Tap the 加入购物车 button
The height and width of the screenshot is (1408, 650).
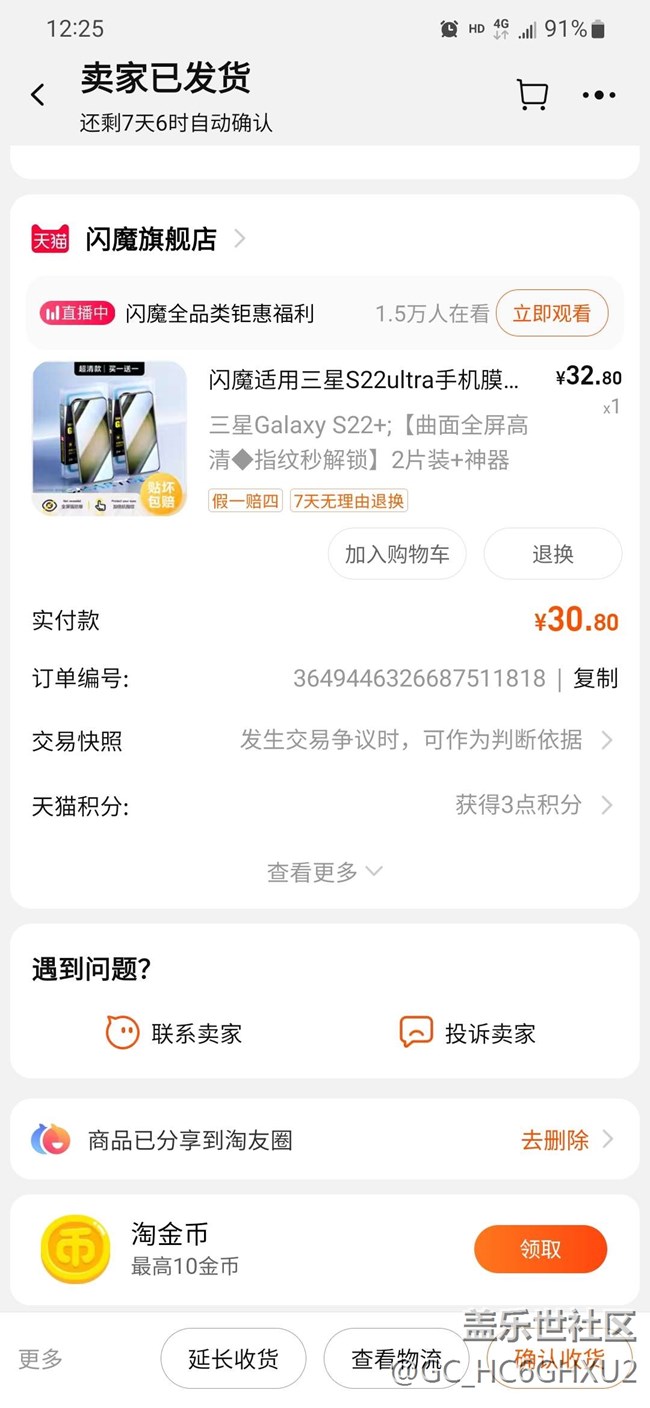pos(397,554)
